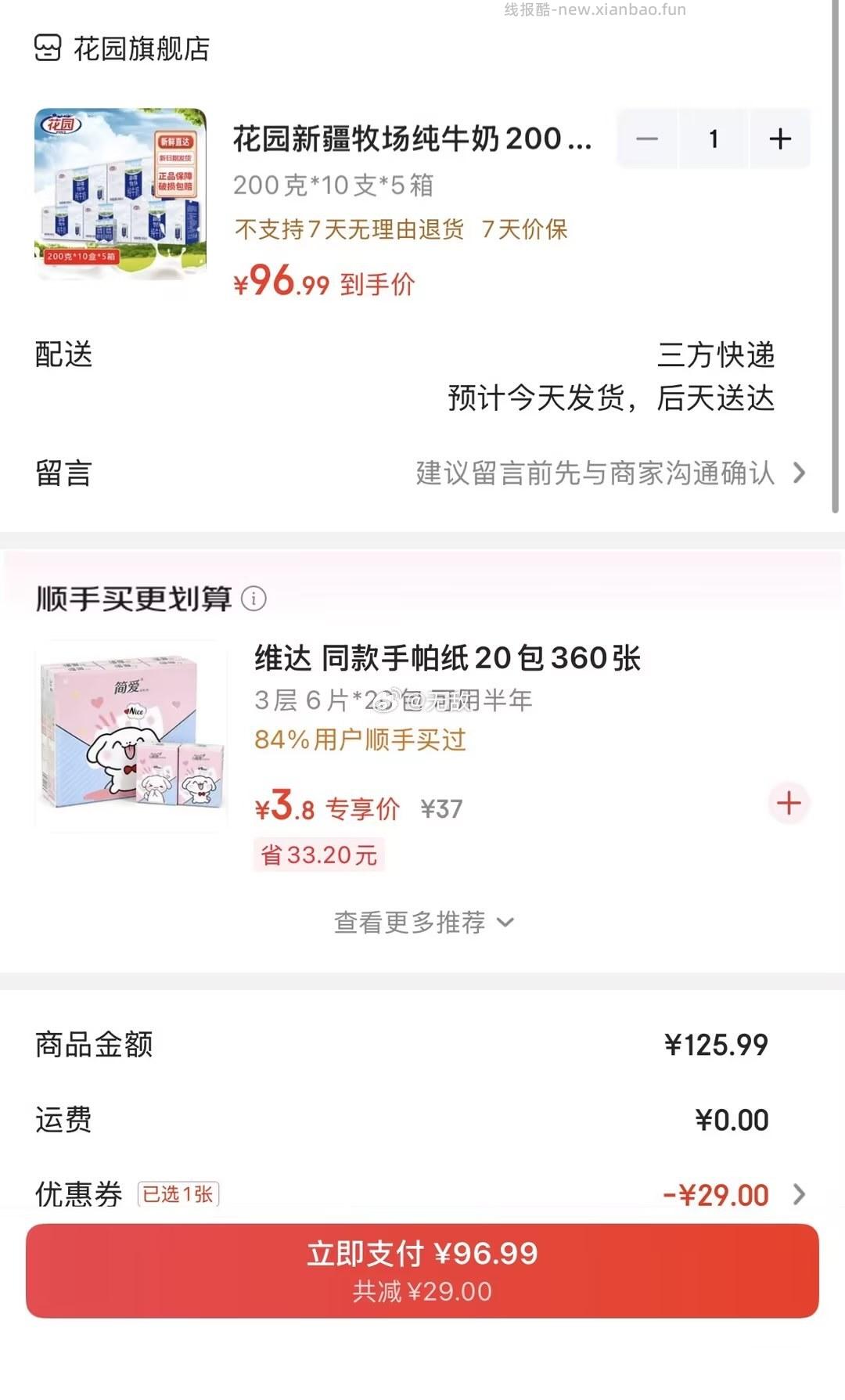Click the 7天价保 price-protection link
This screenshot has height=1400, width=845.
(525, 229)
